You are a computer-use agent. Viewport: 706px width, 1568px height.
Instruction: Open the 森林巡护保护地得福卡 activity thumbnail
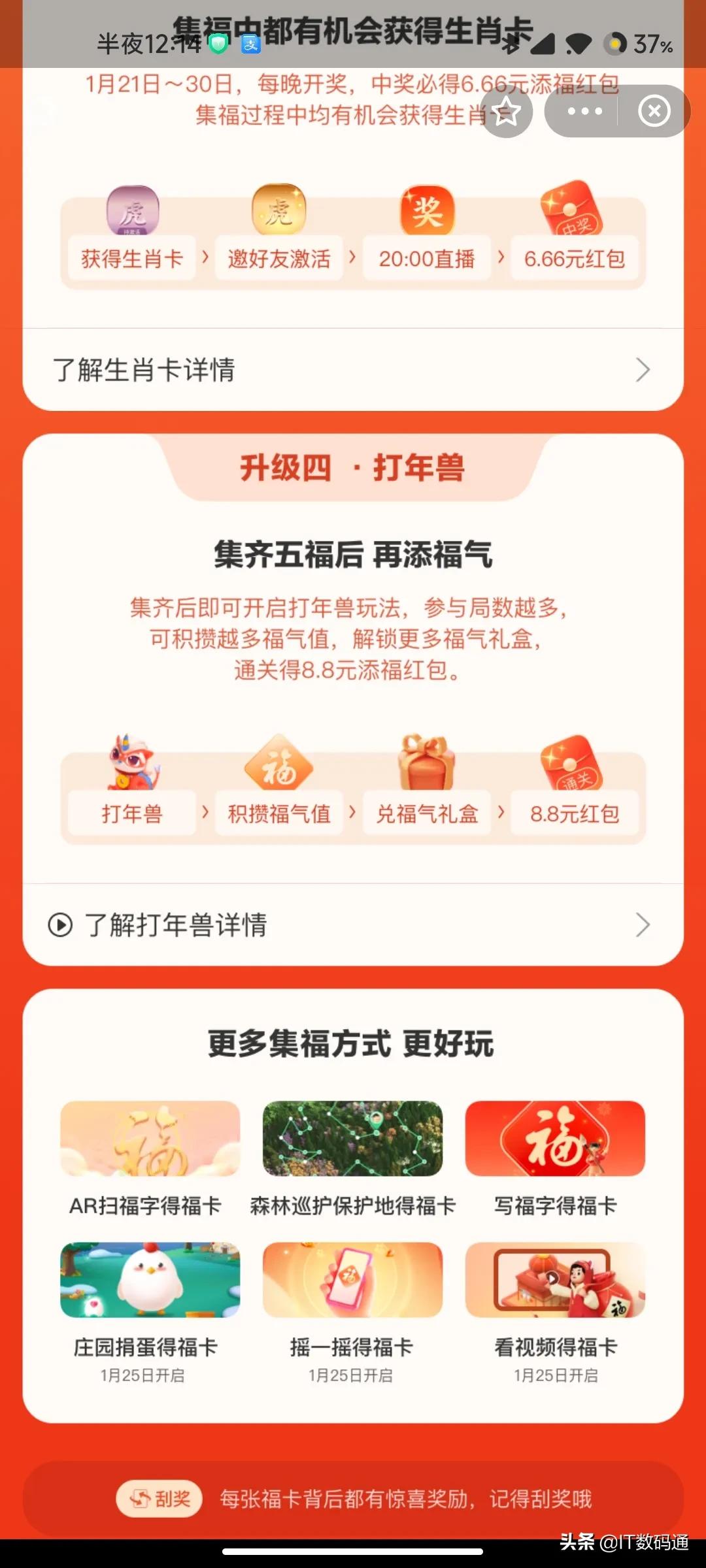pos(352,1140)
